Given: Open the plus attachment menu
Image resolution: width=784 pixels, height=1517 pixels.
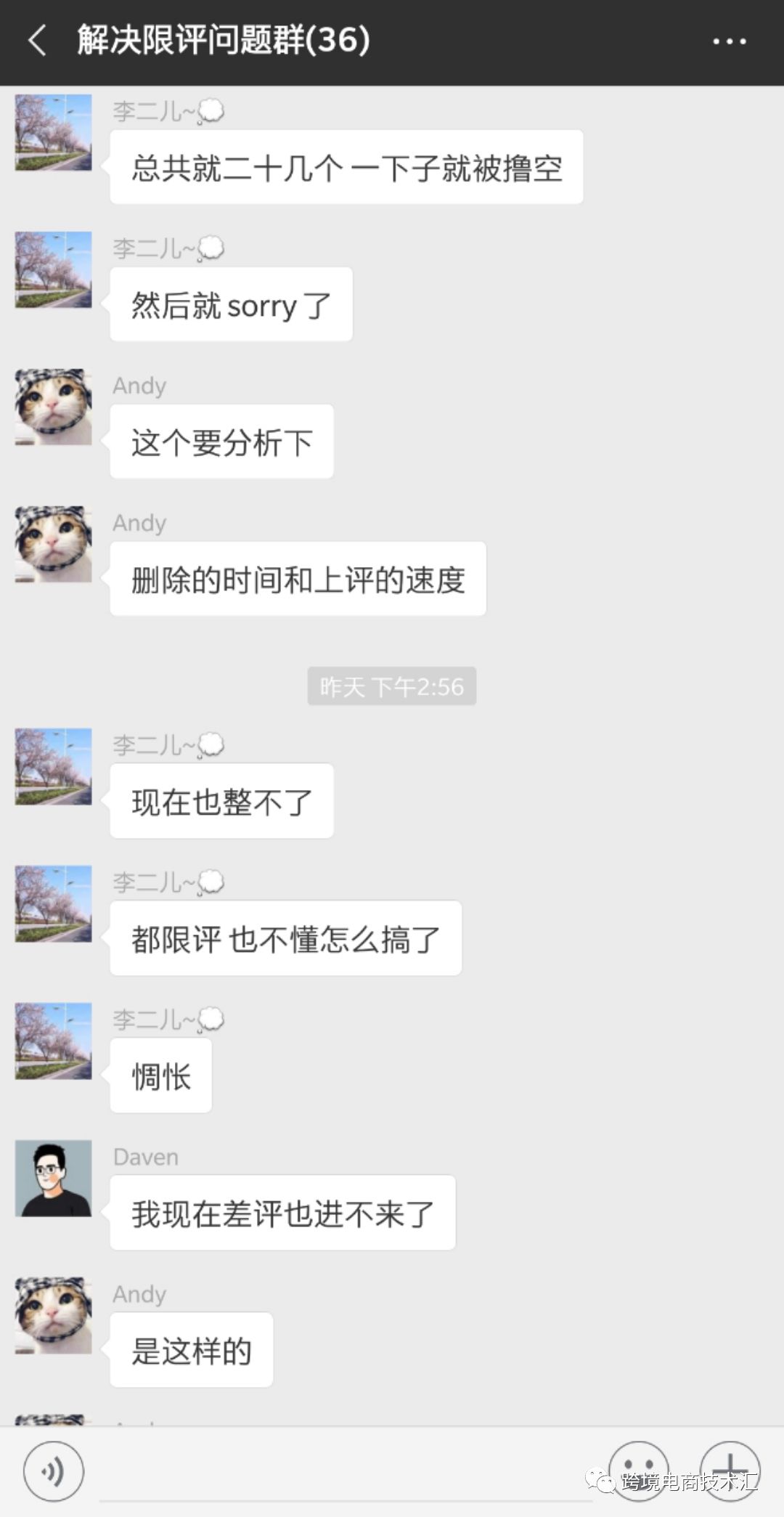Looking at the screenshot, I should click(x=730, y=1470).
